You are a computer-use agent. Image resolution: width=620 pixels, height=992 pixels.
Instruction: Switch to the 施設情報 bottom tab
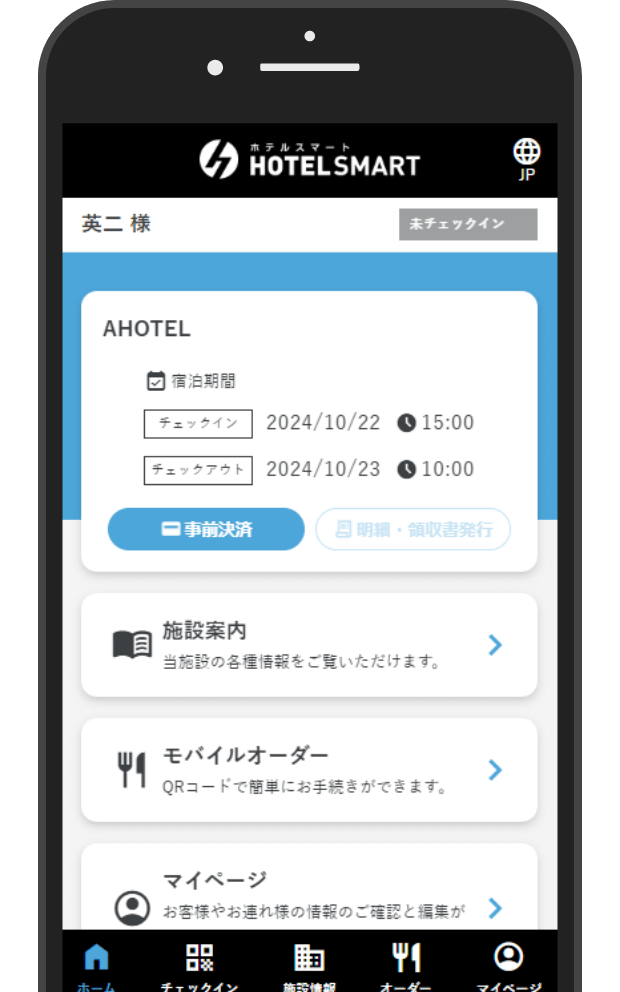tap(309, 967)
